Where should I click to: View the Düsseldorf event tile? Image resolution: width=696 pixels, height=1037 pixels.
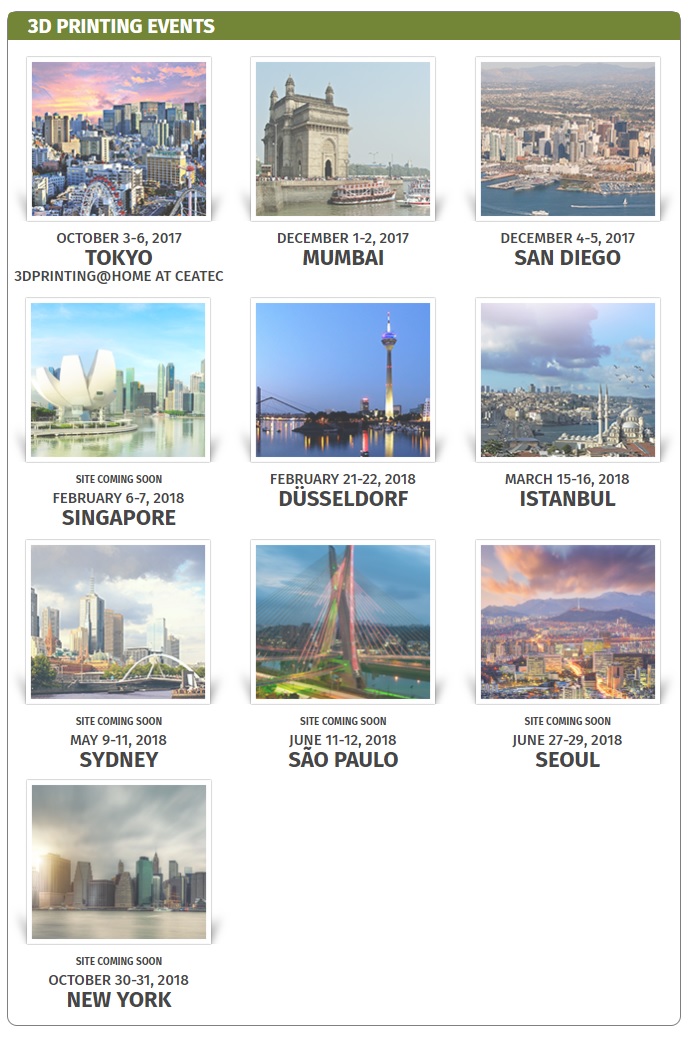[x=343, y=380]
